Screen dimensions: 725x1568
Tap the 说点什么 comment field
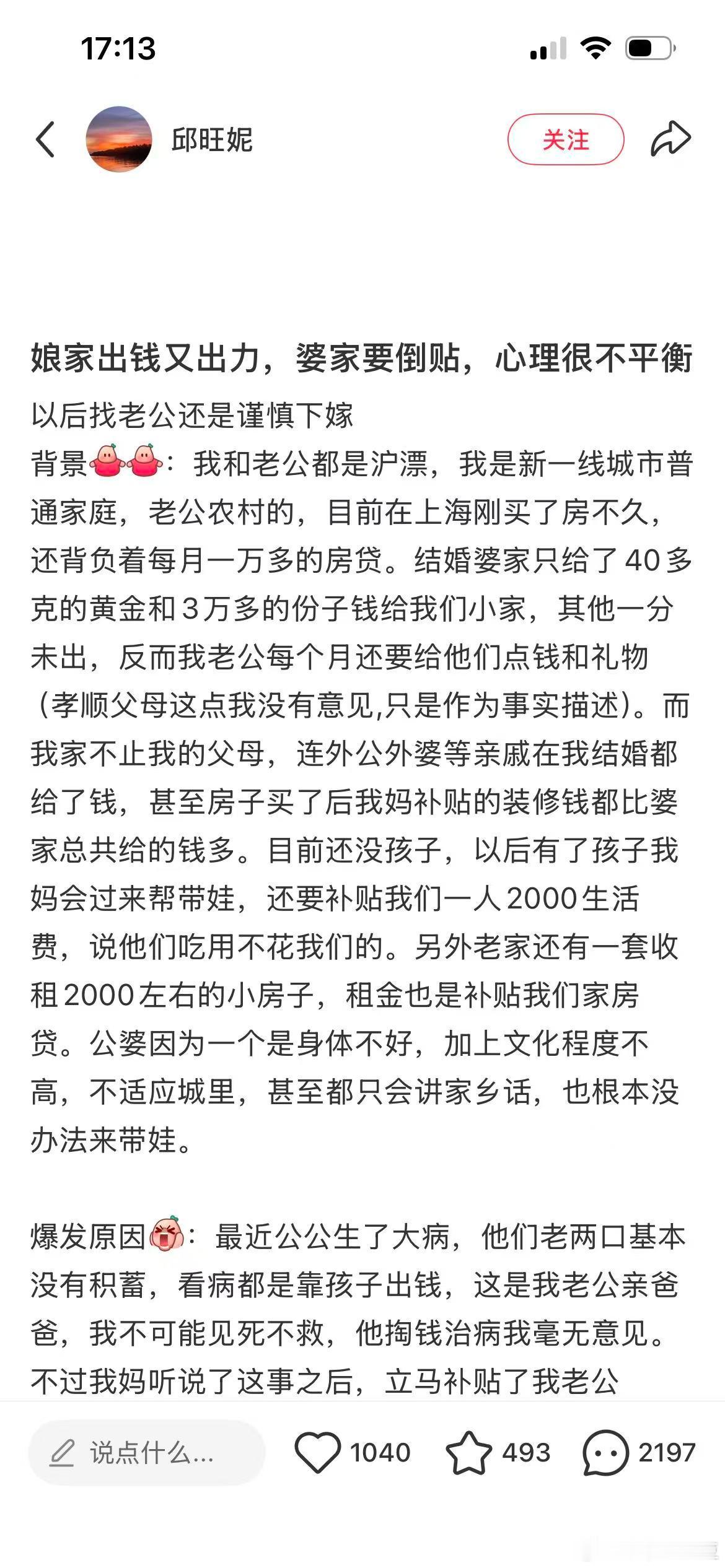(x=147, y=1452)
